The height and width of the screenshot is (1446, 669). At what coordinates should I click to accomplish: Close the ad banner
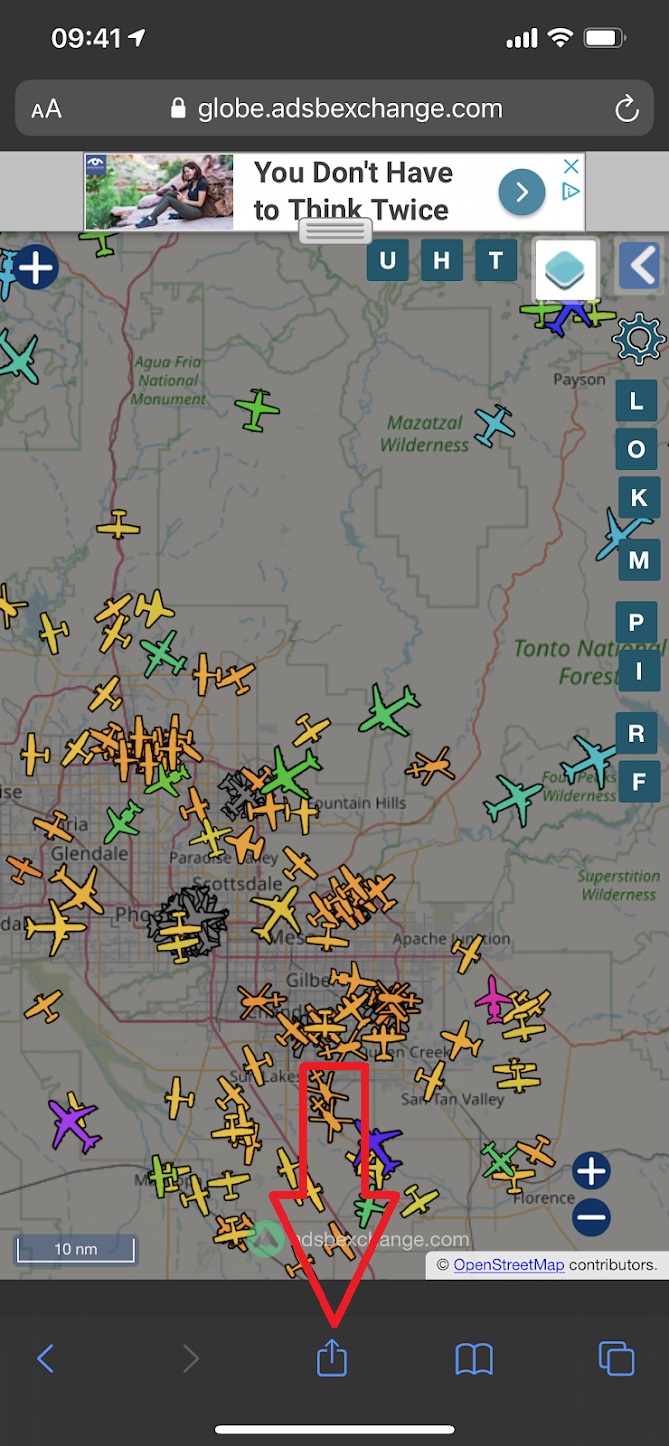click(570, 166)
